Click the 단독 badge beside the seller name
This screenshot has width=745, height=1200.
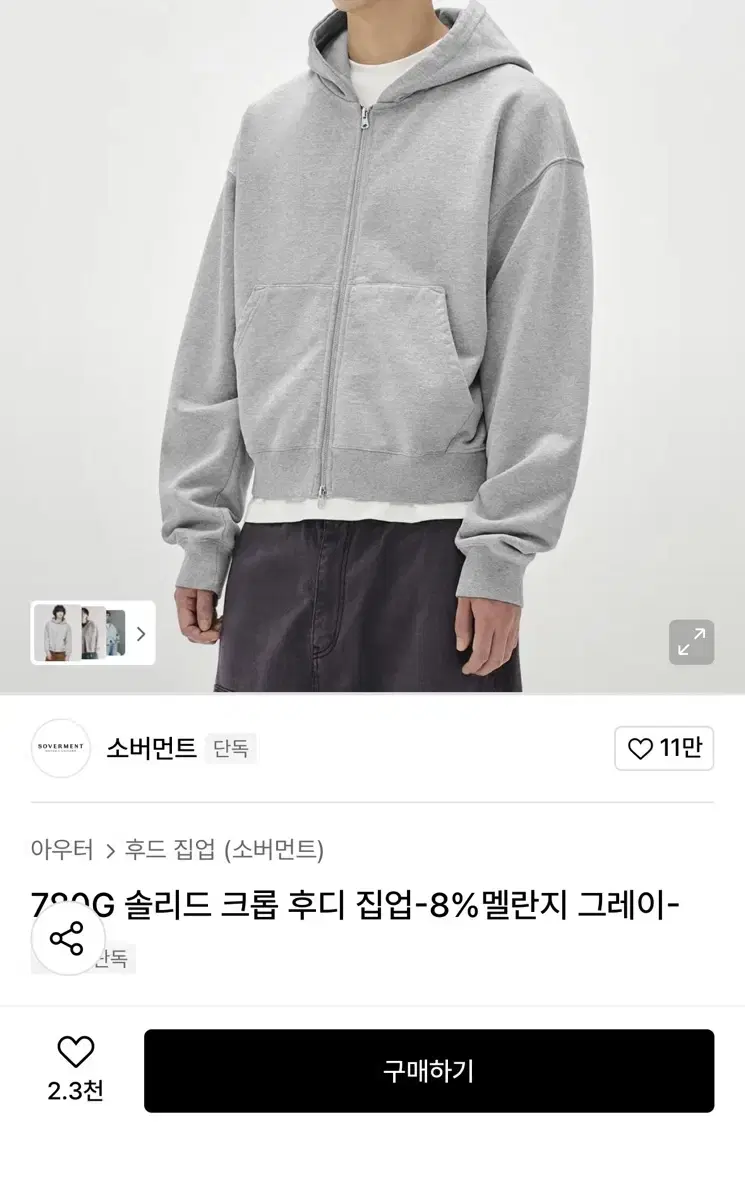point(232,748)
